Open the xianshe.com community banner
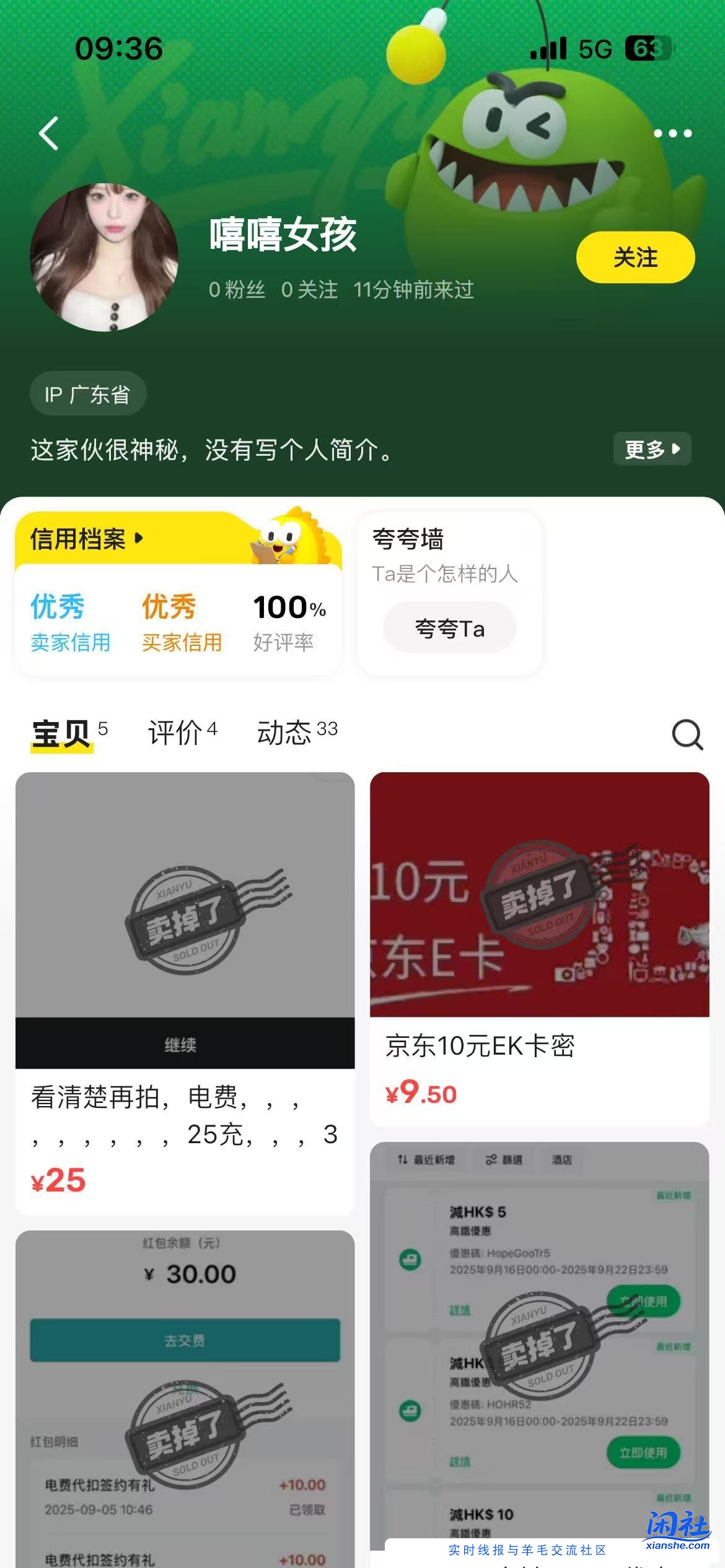The height and width of the screenshot is (1568, 725). pyautogui.click(x=525, y=1544)
